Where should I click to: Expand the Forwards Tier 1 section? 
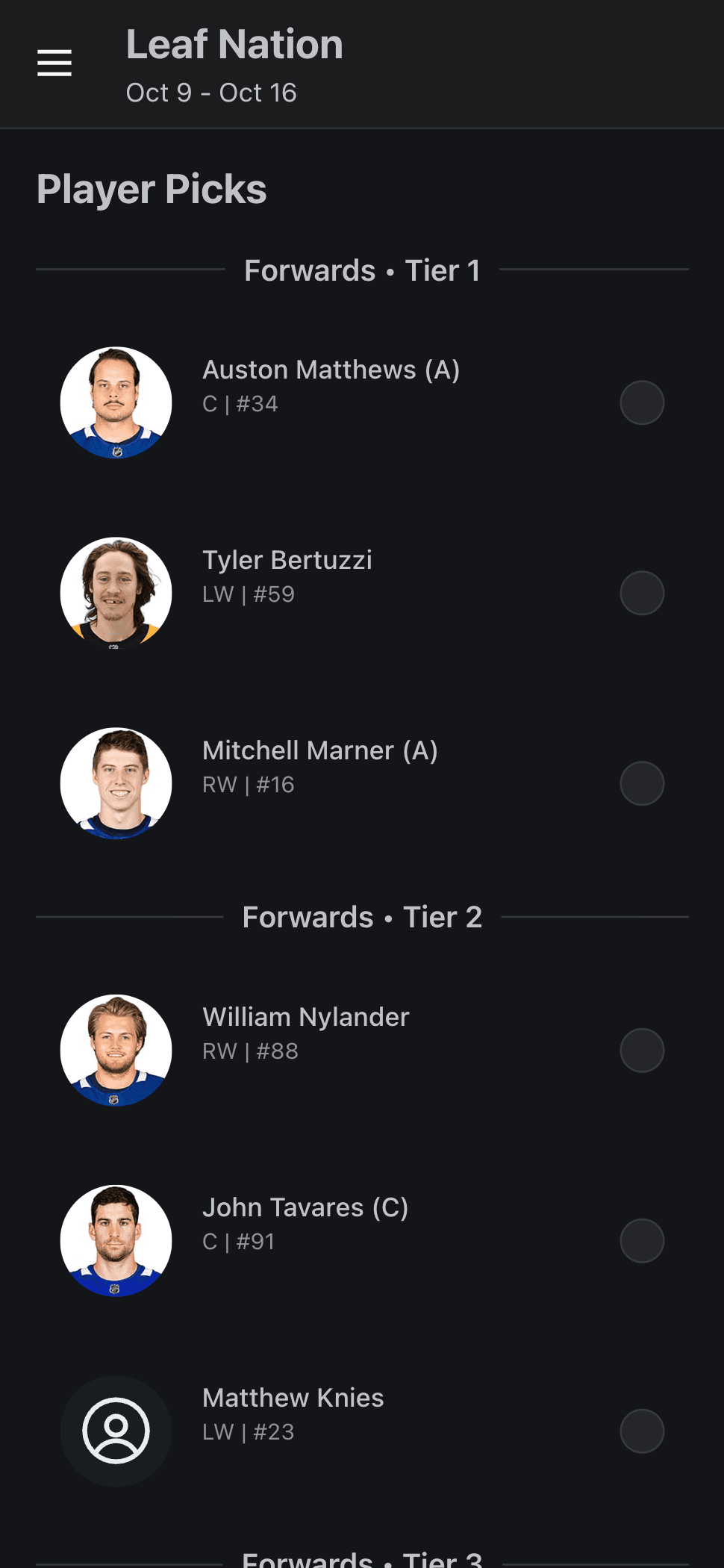(362, 270)
